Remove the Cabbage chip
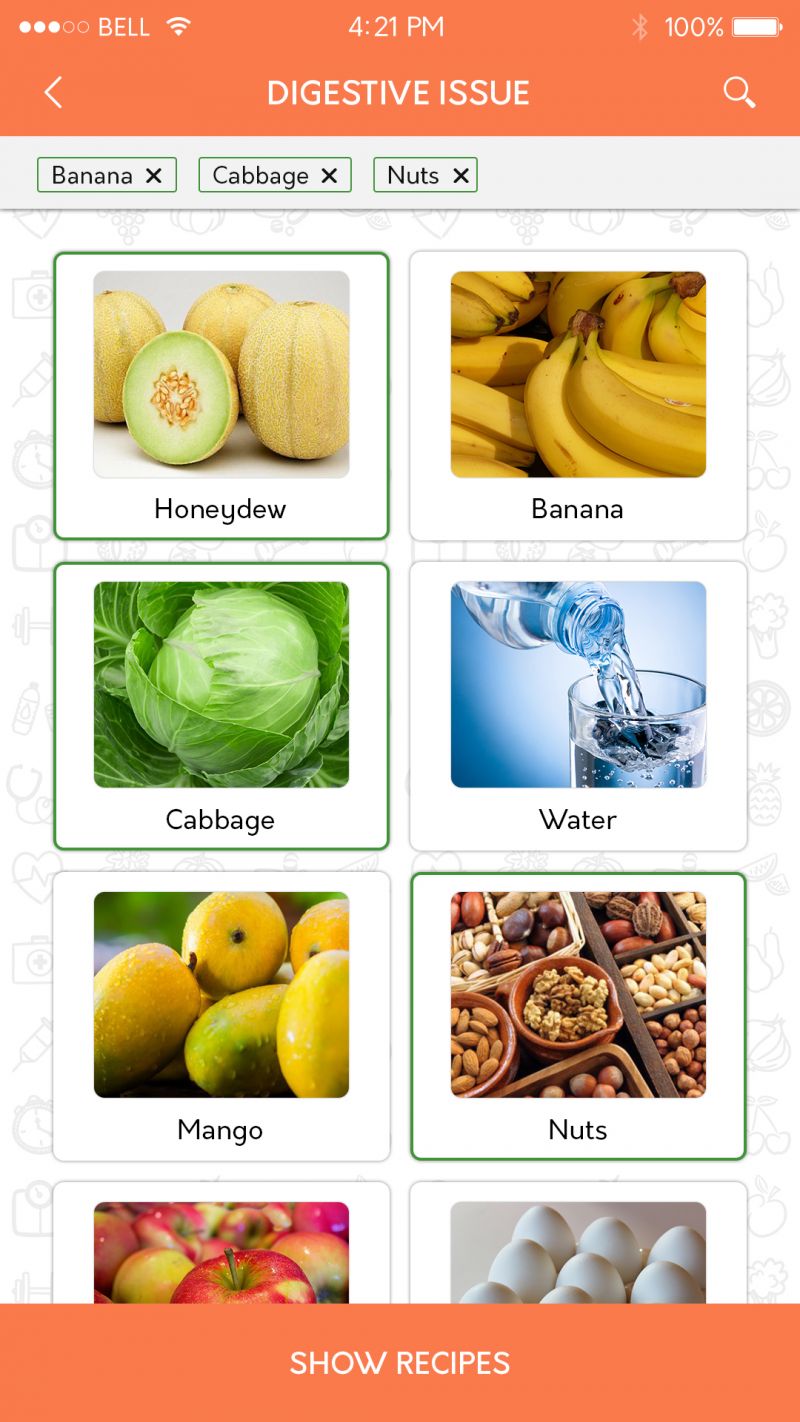The width and height of the screenshot is (800, 1422). [329, 175]
